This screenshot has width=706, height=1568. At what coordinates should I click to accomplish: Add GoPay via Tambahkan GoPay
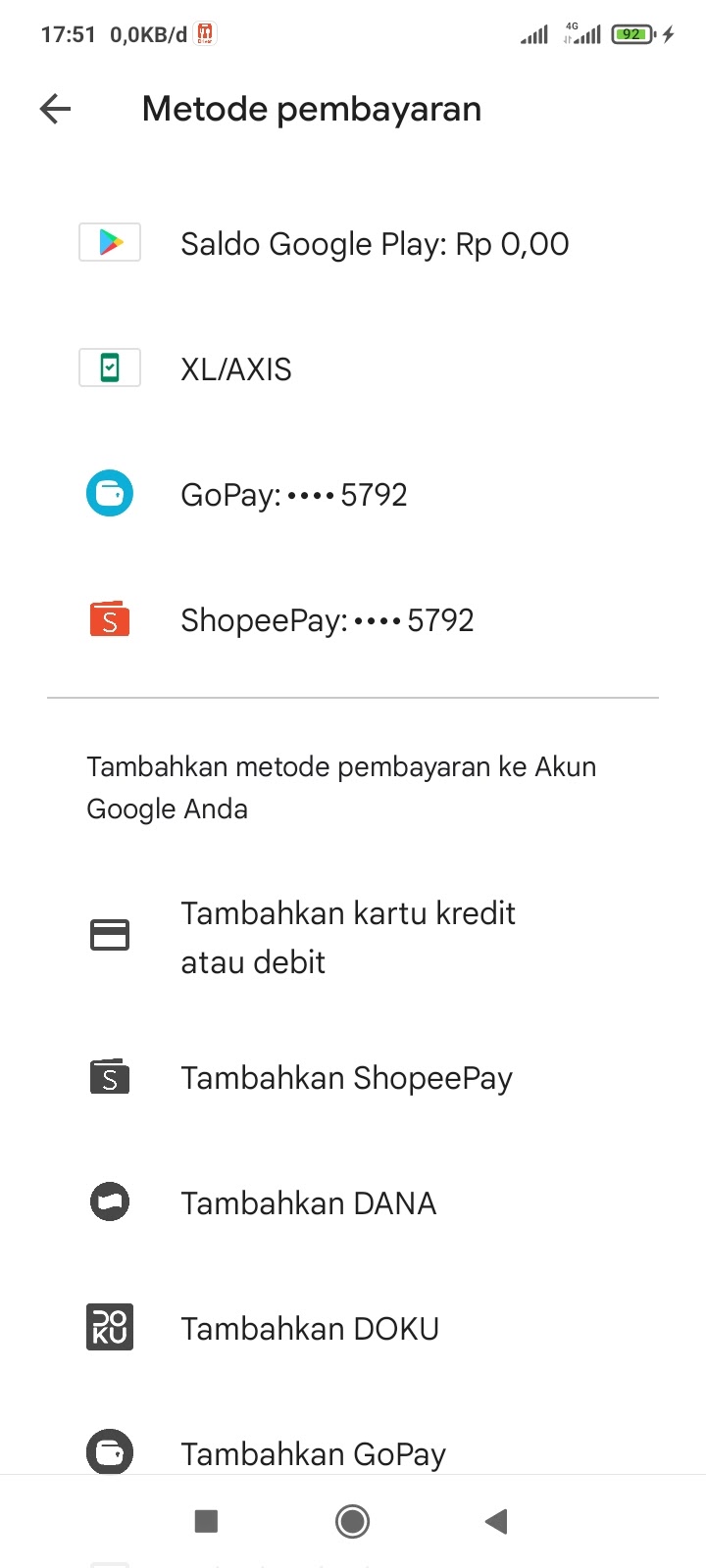[353, 1453]
